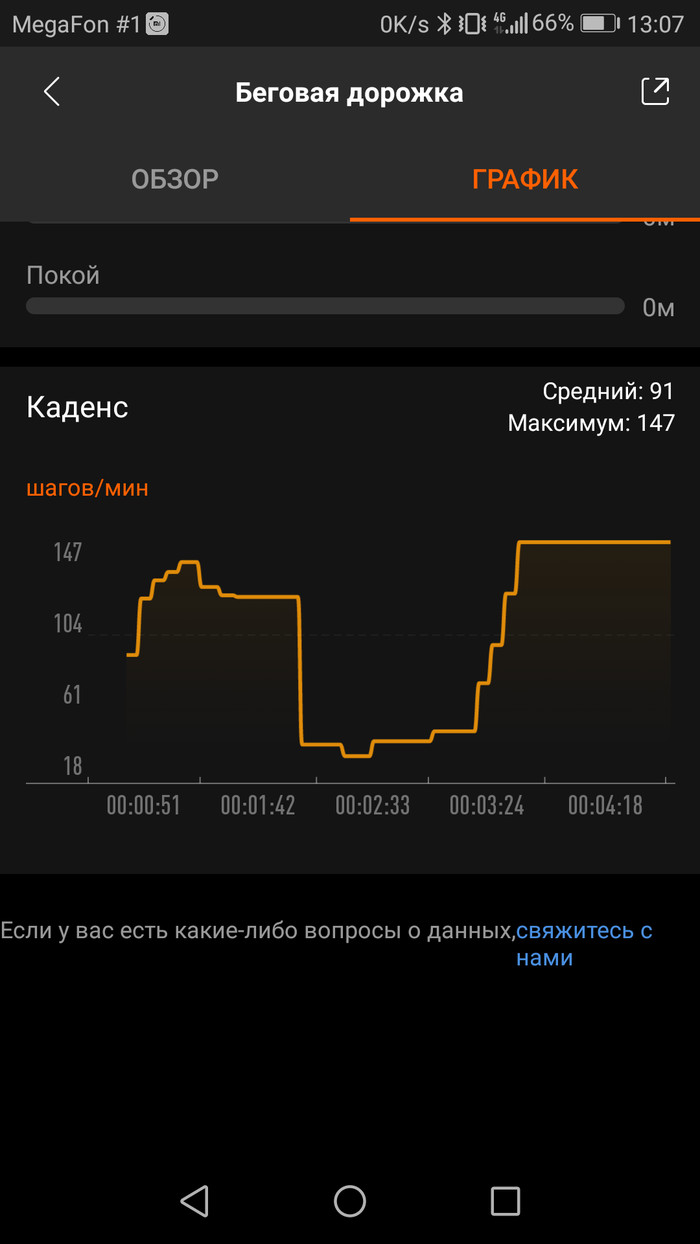The height and width of the screenshot is (1244, 700).
Task: Switch to the ОБЗОР tab
Action: coord(175,180)
